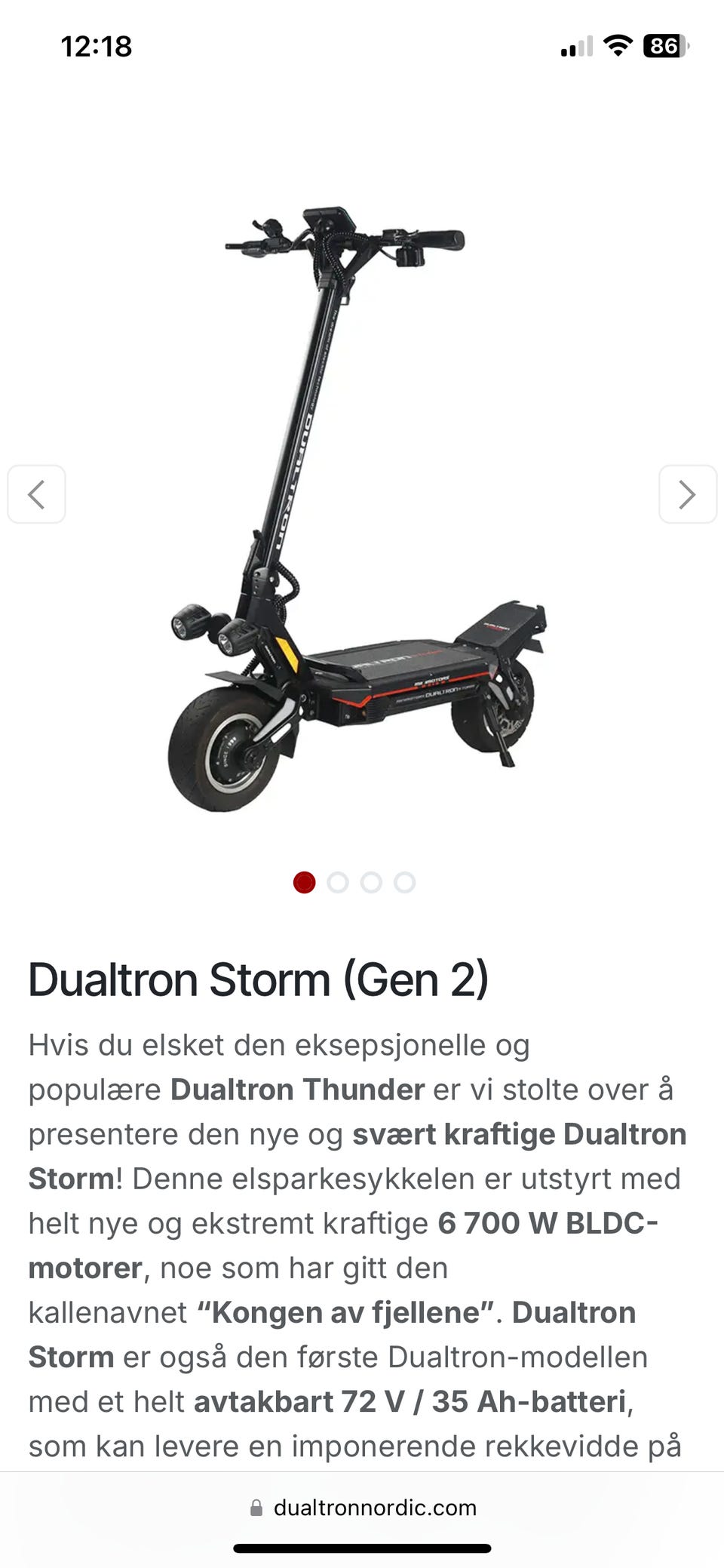Viewport: 724px width, 1568px height.
Task: Select the third carousel dot
Action: pyautogui.click(x=371, y=883)
